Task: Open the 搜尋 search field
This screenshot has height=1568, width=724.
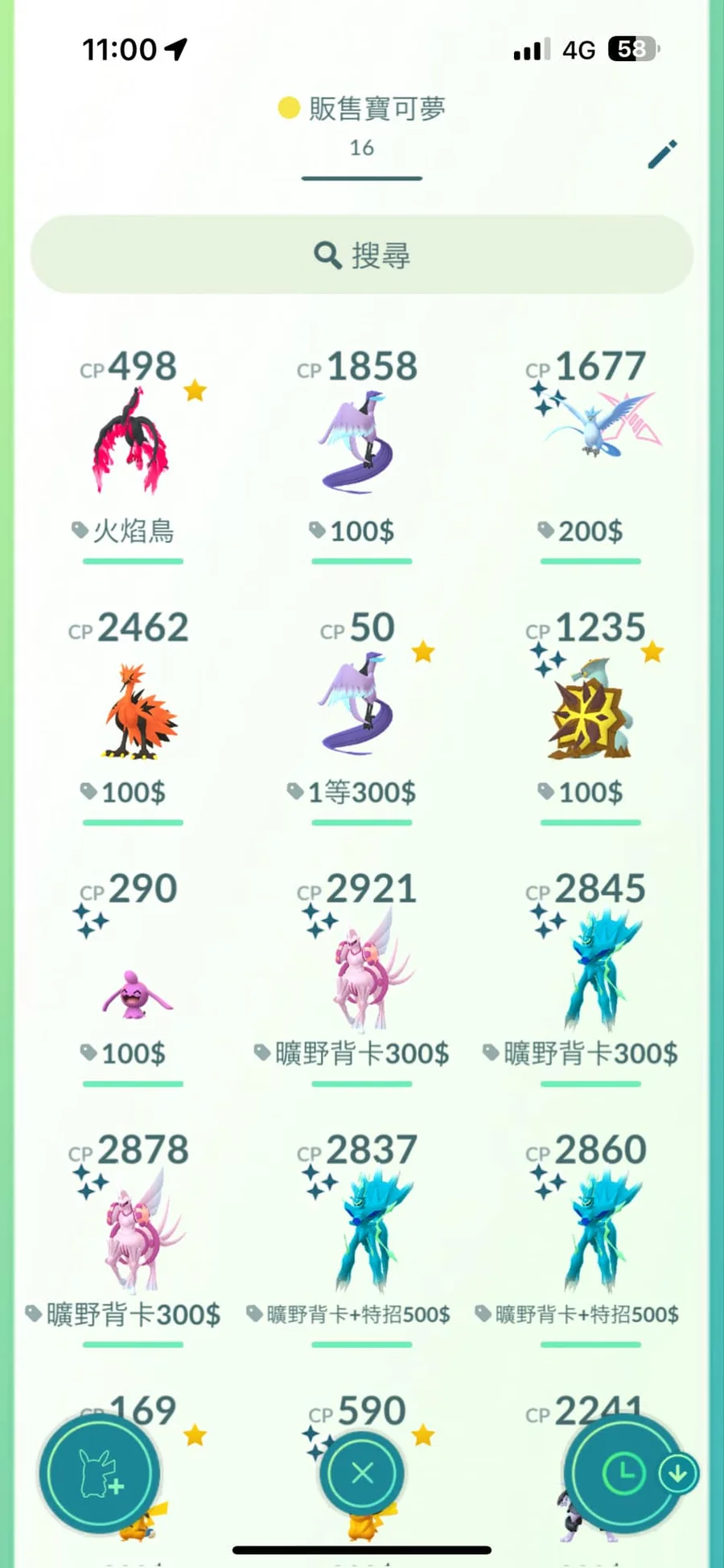Action: pos(362,255)
